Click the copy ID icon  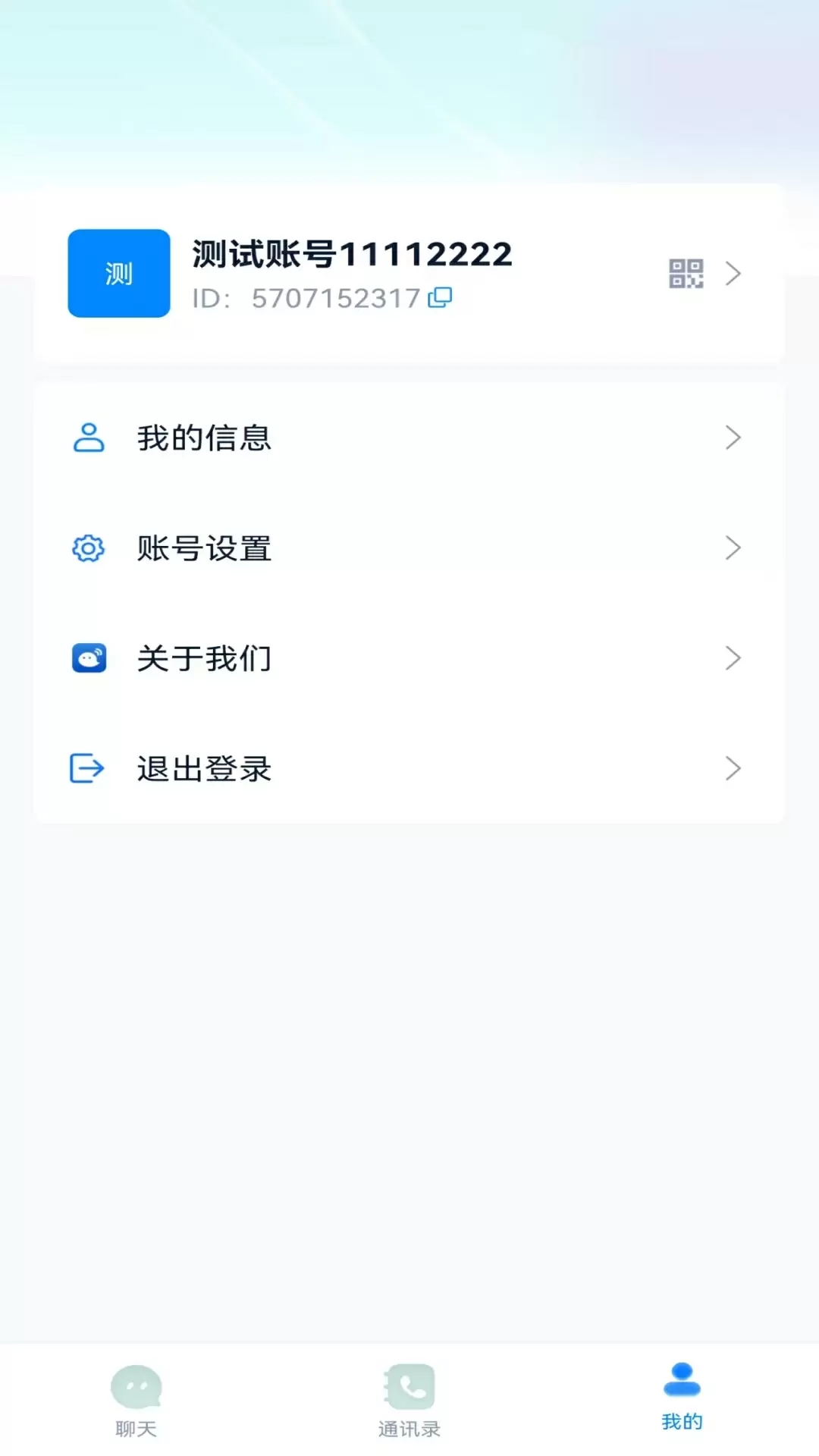[440, 297]
